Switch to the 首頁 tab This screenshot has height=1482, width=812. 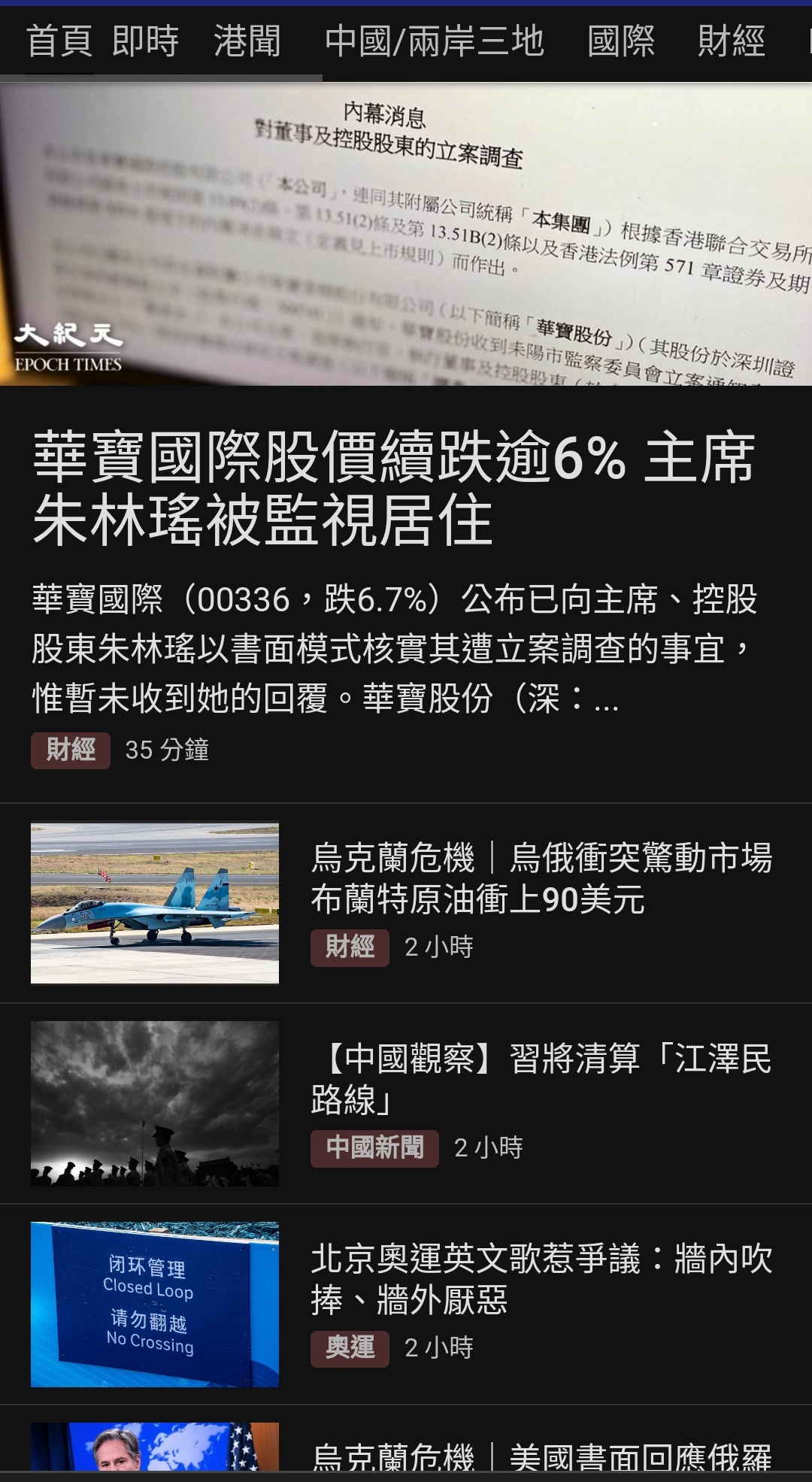pyautogui.click(x=59, y=41)
